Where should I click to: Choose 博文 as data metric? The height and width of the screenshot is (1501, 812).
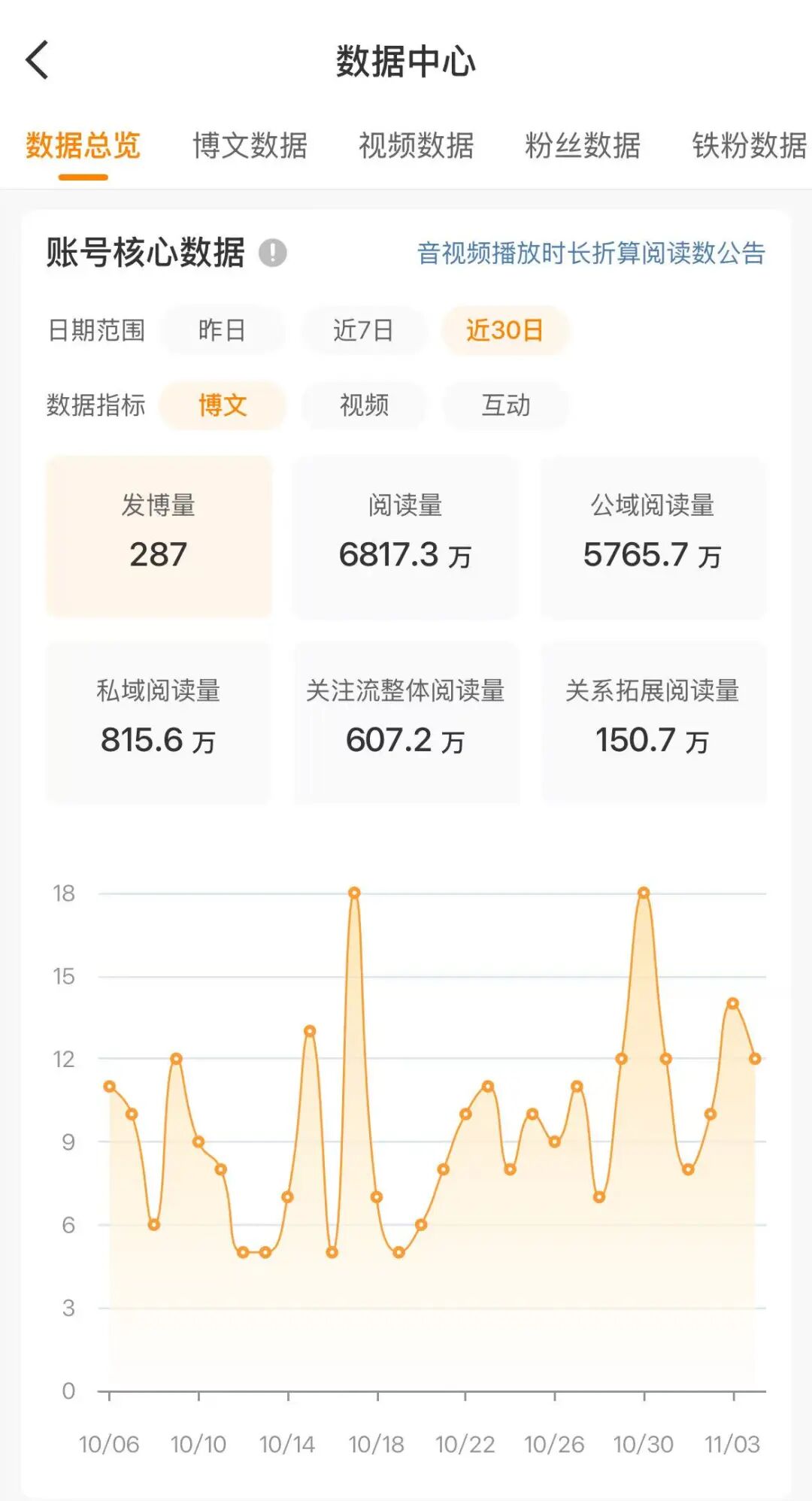point(223,405)
